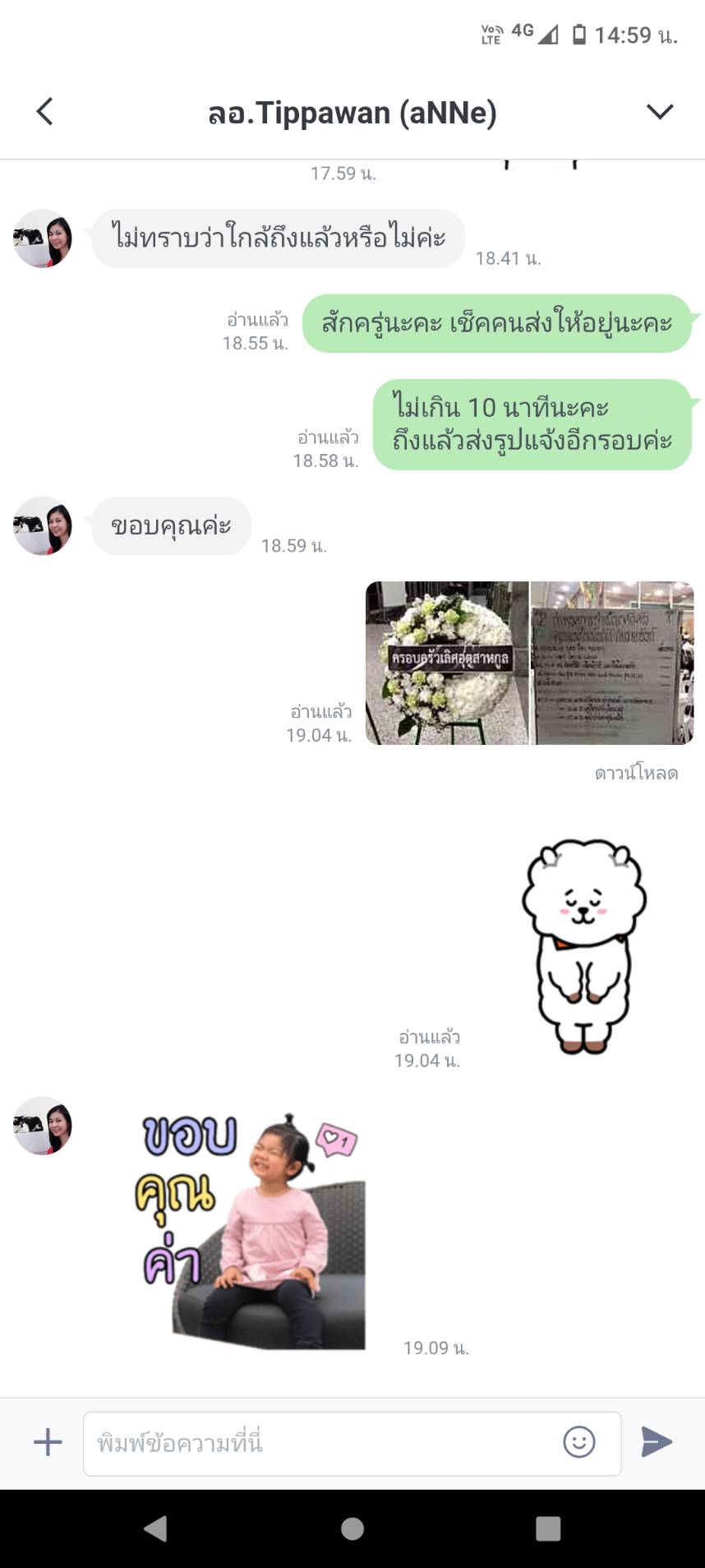This screenshot has width=705, height=1568.
Task: View the white alpaca sticker
Action: 583,946
